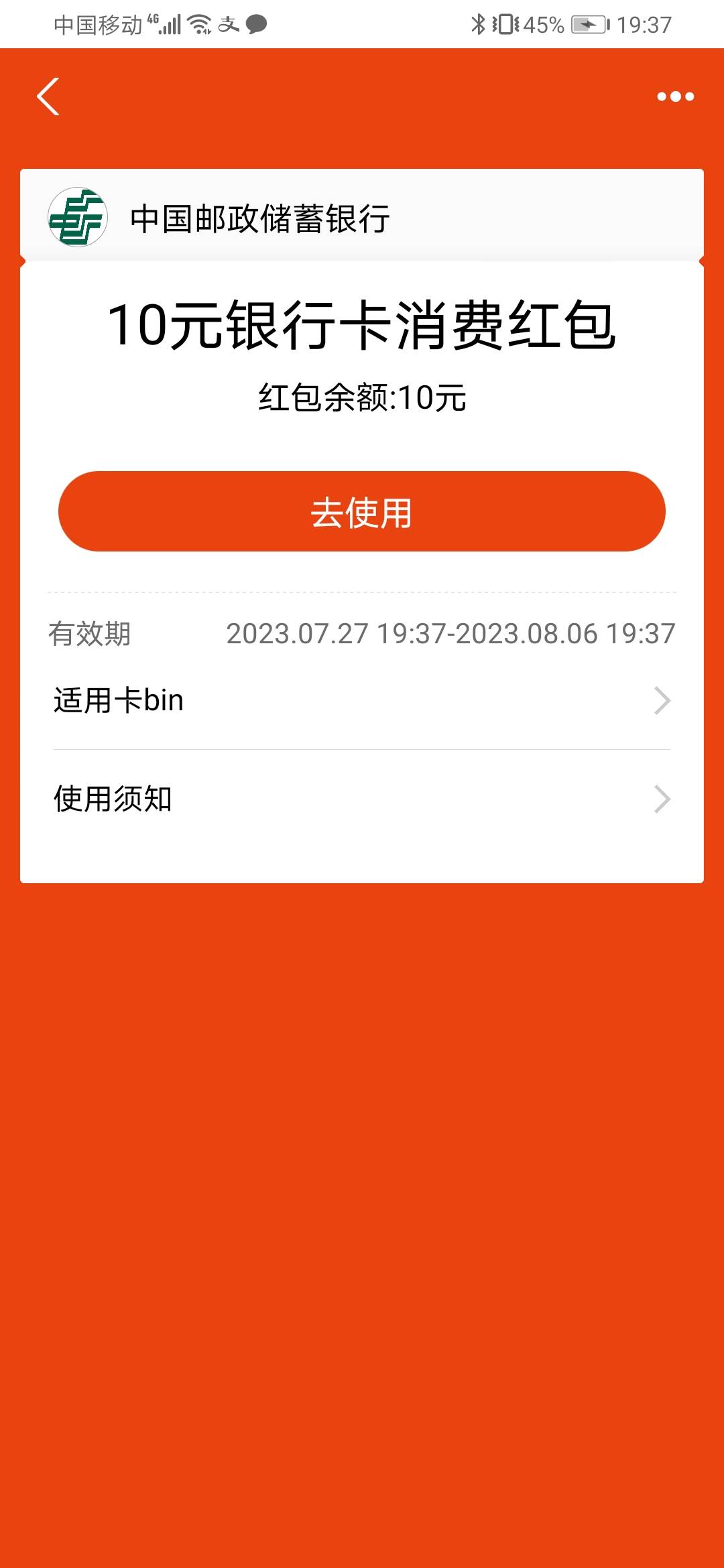Tap the 去使用 button
Image resolution: width=724 pixels, height=1568 pixels.
[362, 511]
